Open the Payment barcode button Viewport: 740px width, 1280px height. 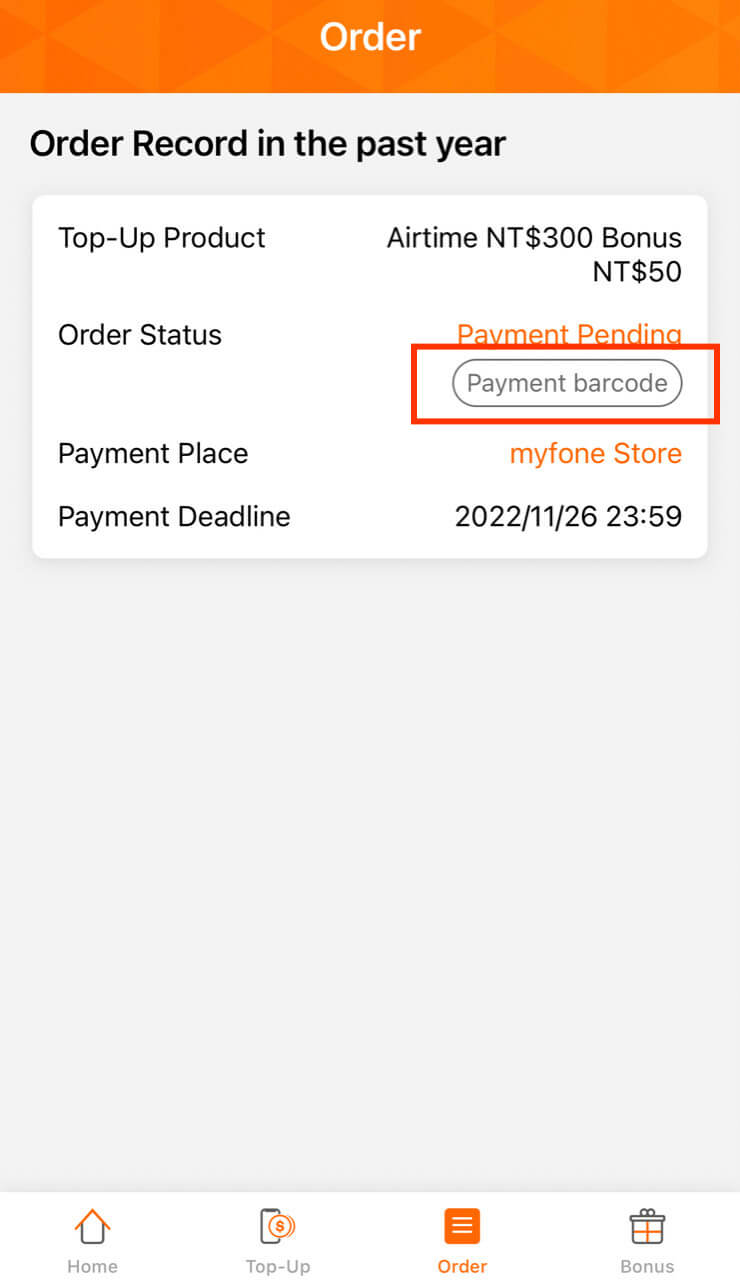point(567,384)
